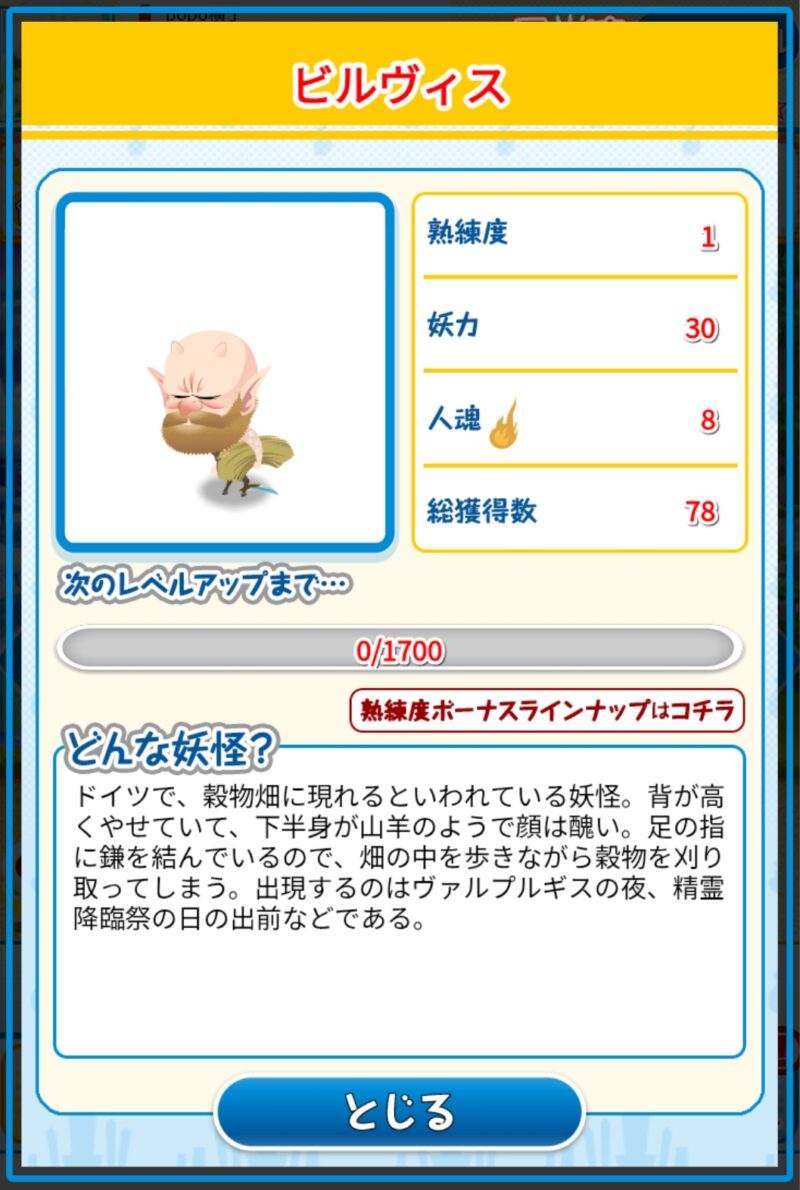Open 熟練度ボーナスラインナップ link
The height and width of the screenshot is (1190, 800).
[x=547, y=710]
